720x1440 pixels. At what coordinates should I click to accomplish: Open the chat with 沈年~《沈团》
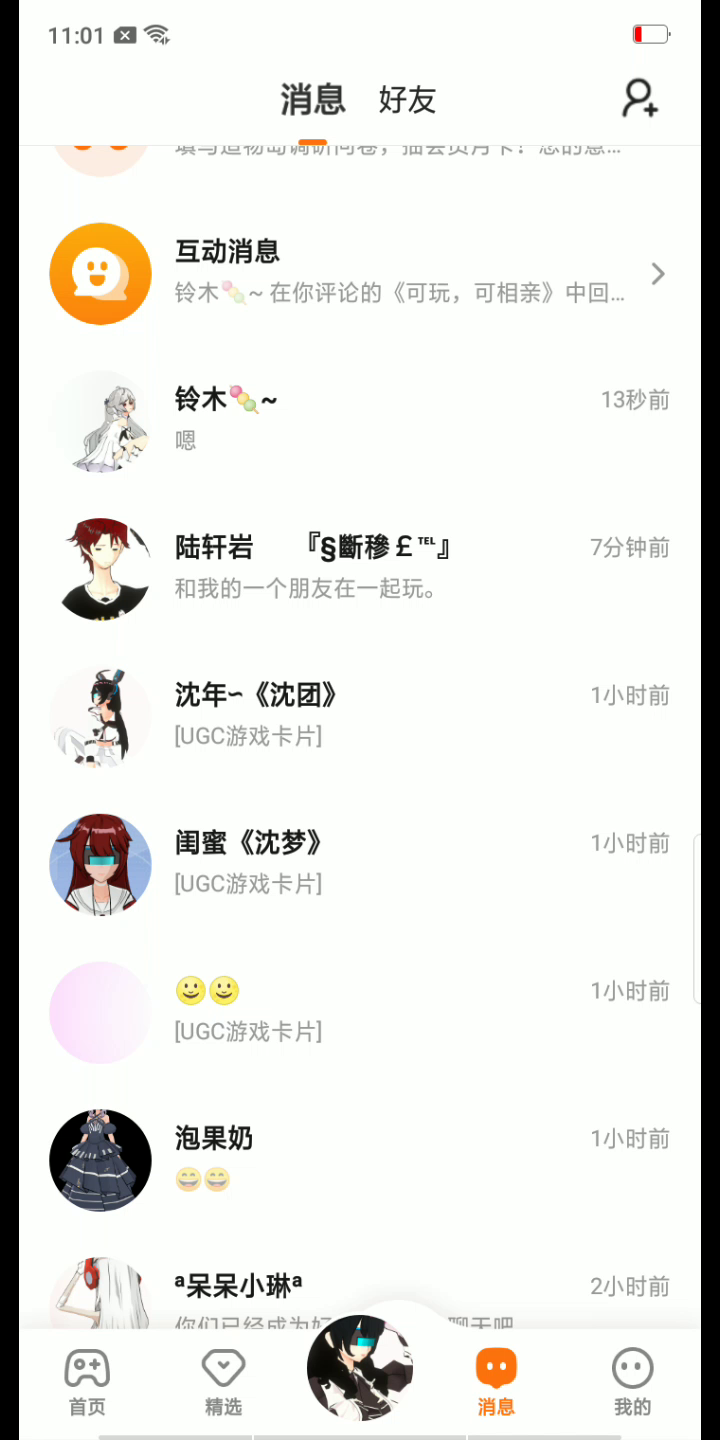[360, 716]
